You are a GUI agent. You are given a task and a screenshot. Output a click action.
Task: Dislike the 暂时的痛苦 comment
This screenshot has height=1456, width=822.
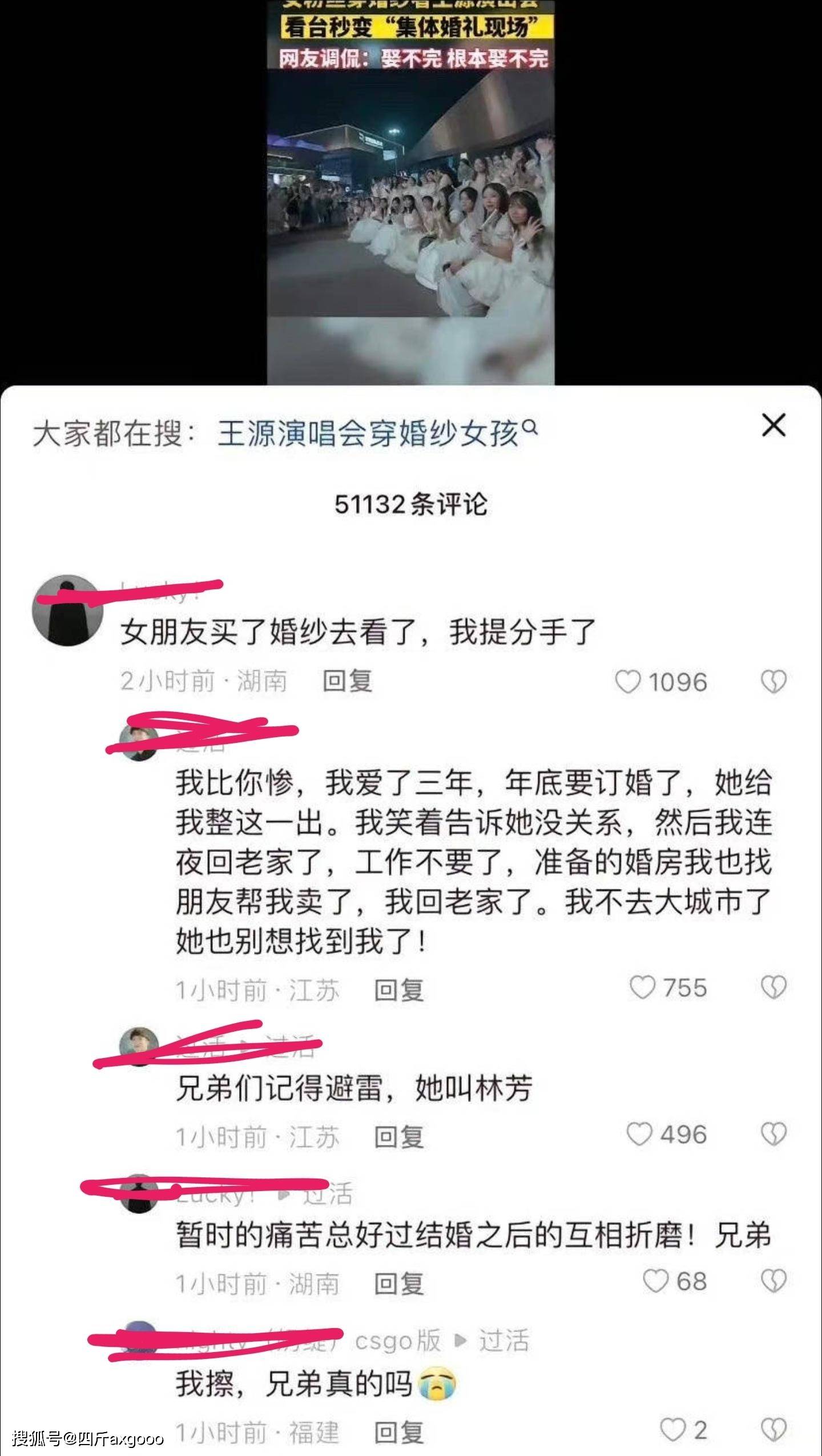tap(773, 1281)
